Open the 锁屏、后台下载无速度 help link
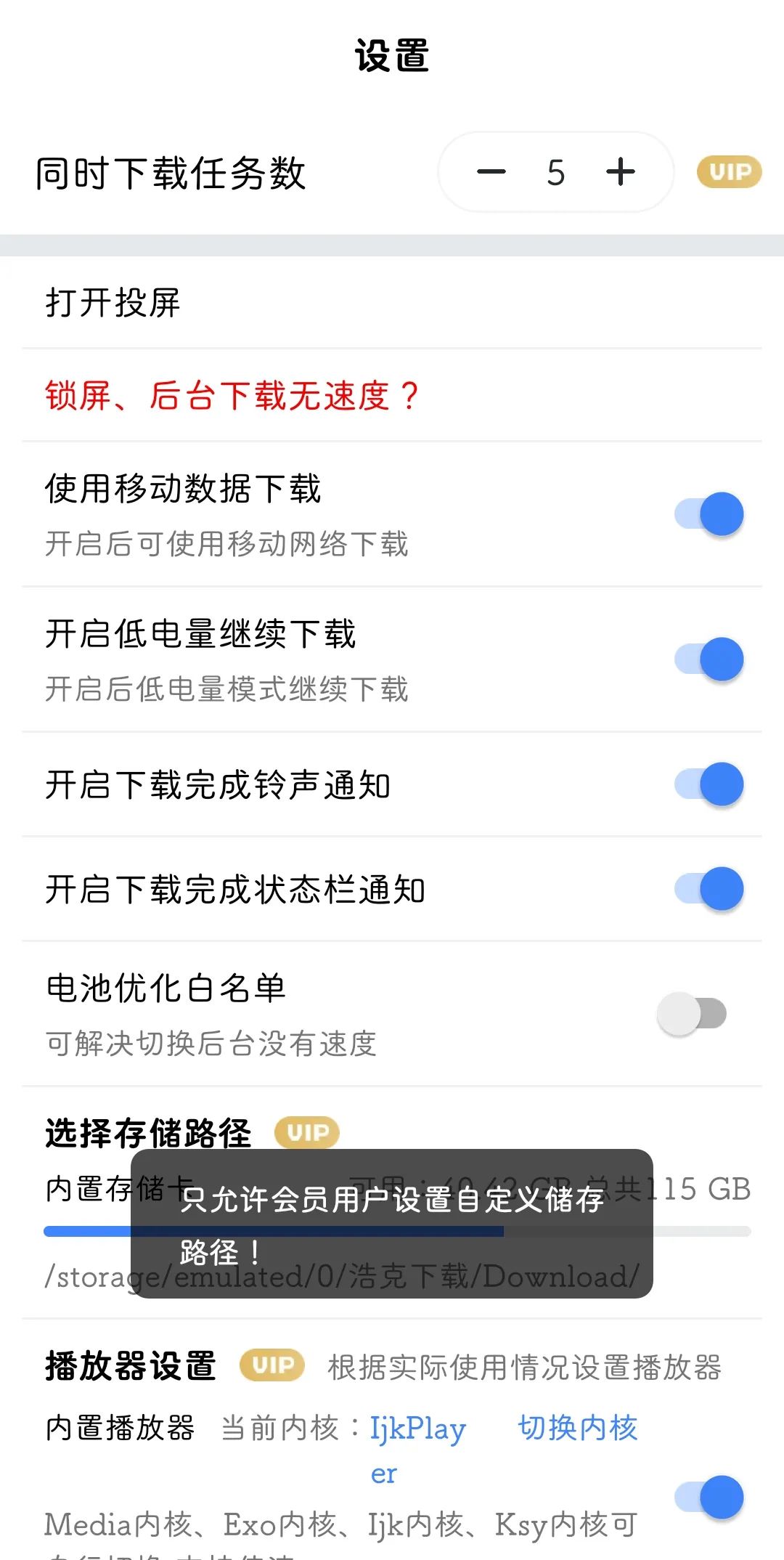The height and width of the screenshot is (1560, 784). (232, 396)
